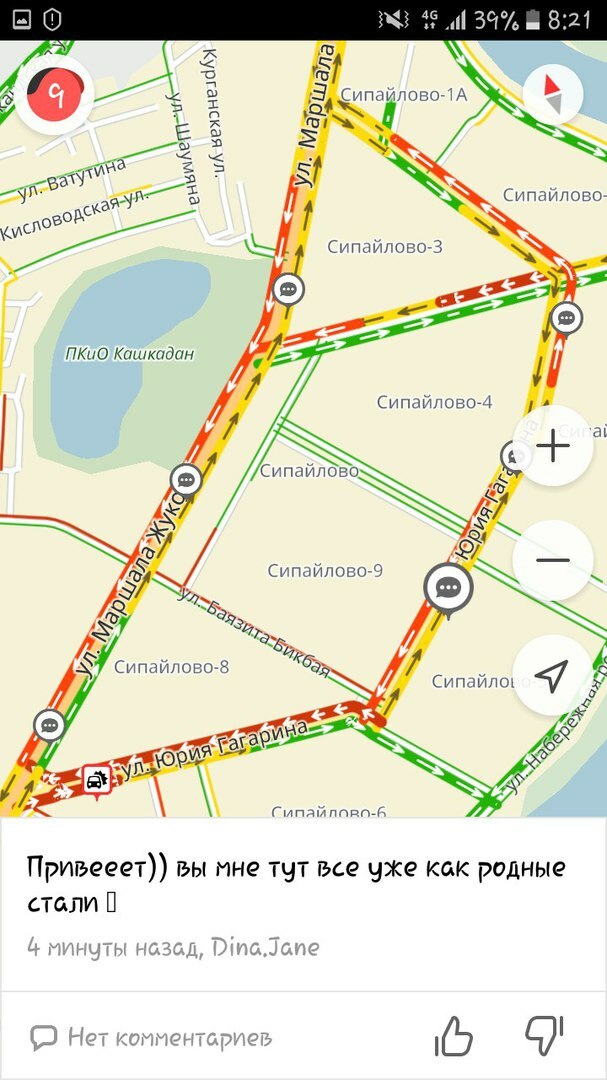Open the chat bubble near Сипайлово-8

(x=48, y=724)
